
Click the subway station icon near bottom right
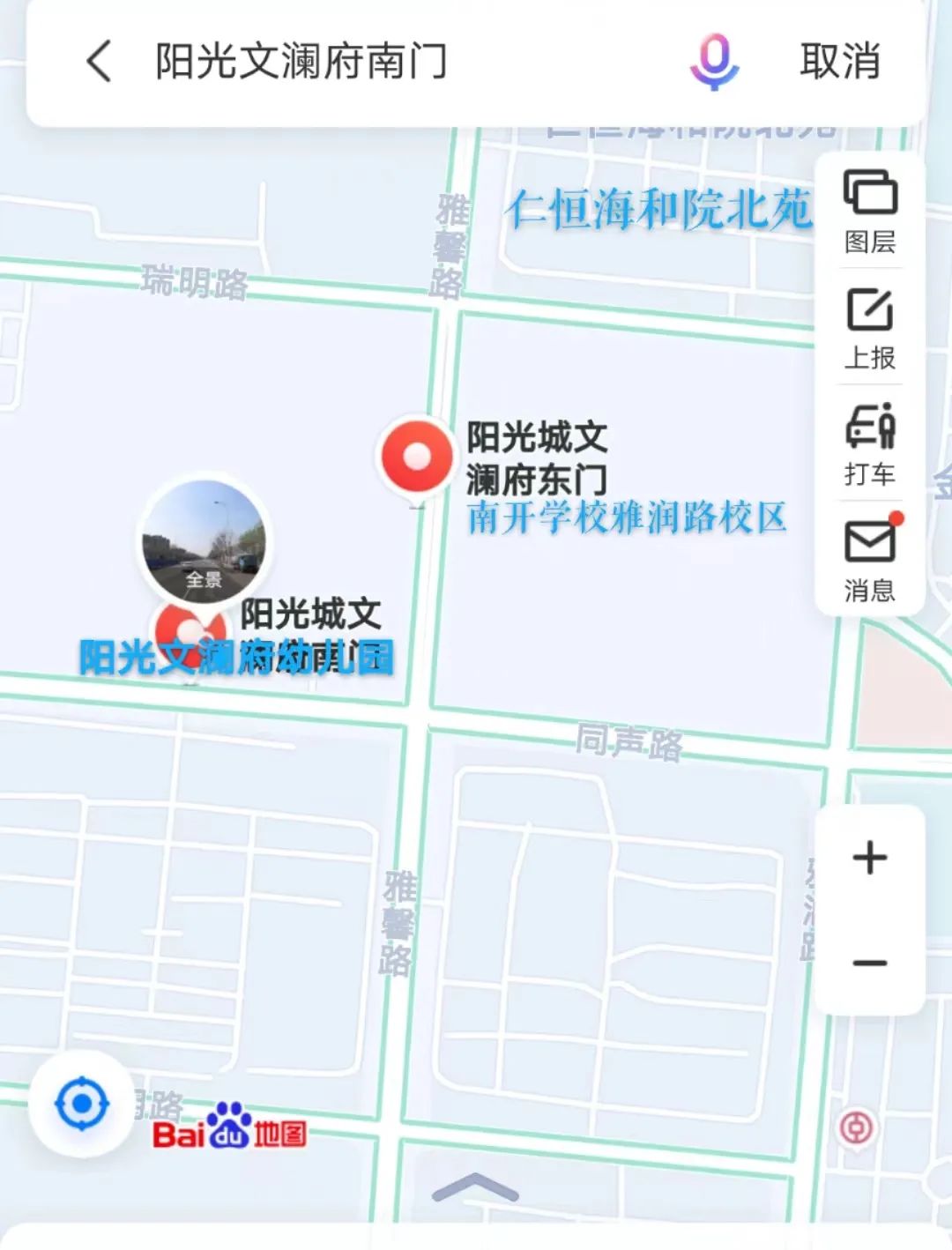pyautogui.click(x=856, y=1126)
